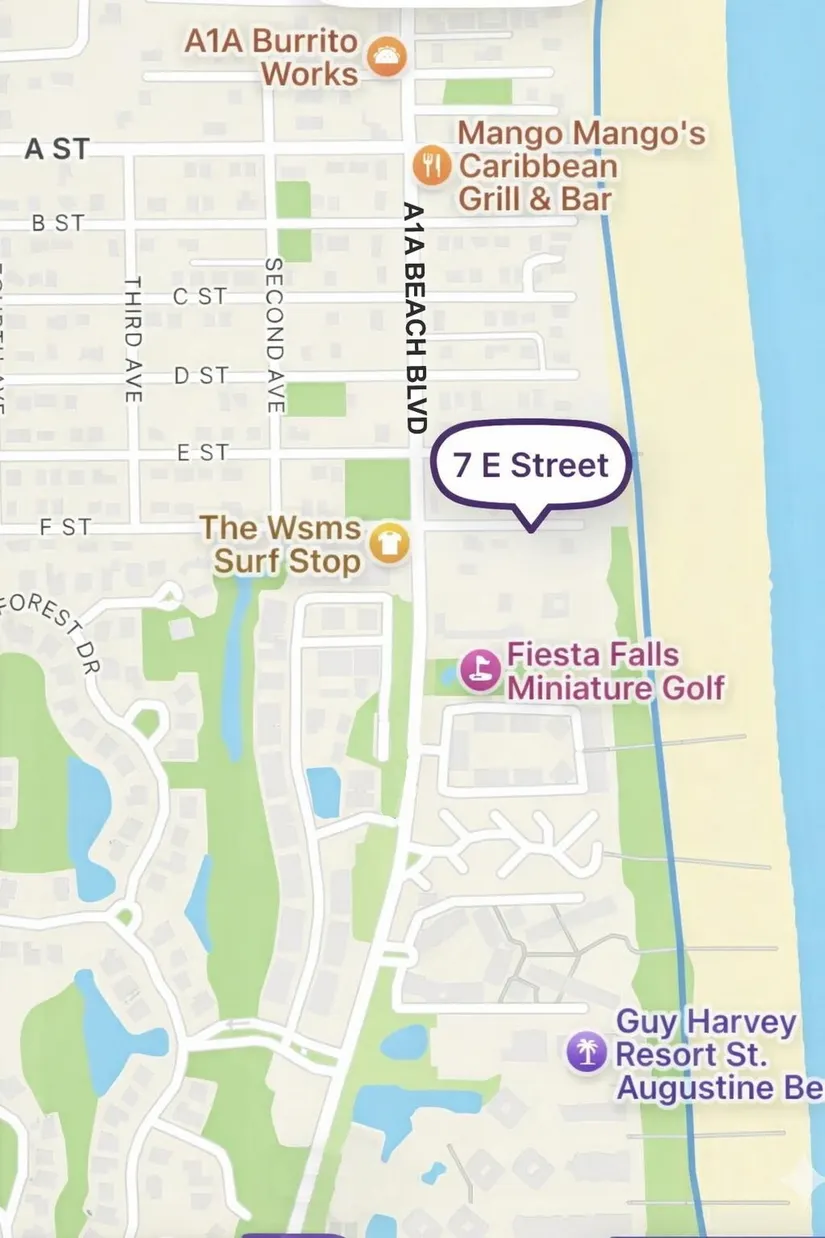Select Fiesta Falls Miniature Golf marker
This screenshot has width=825, height=1238.
click(x=480, y=671)
